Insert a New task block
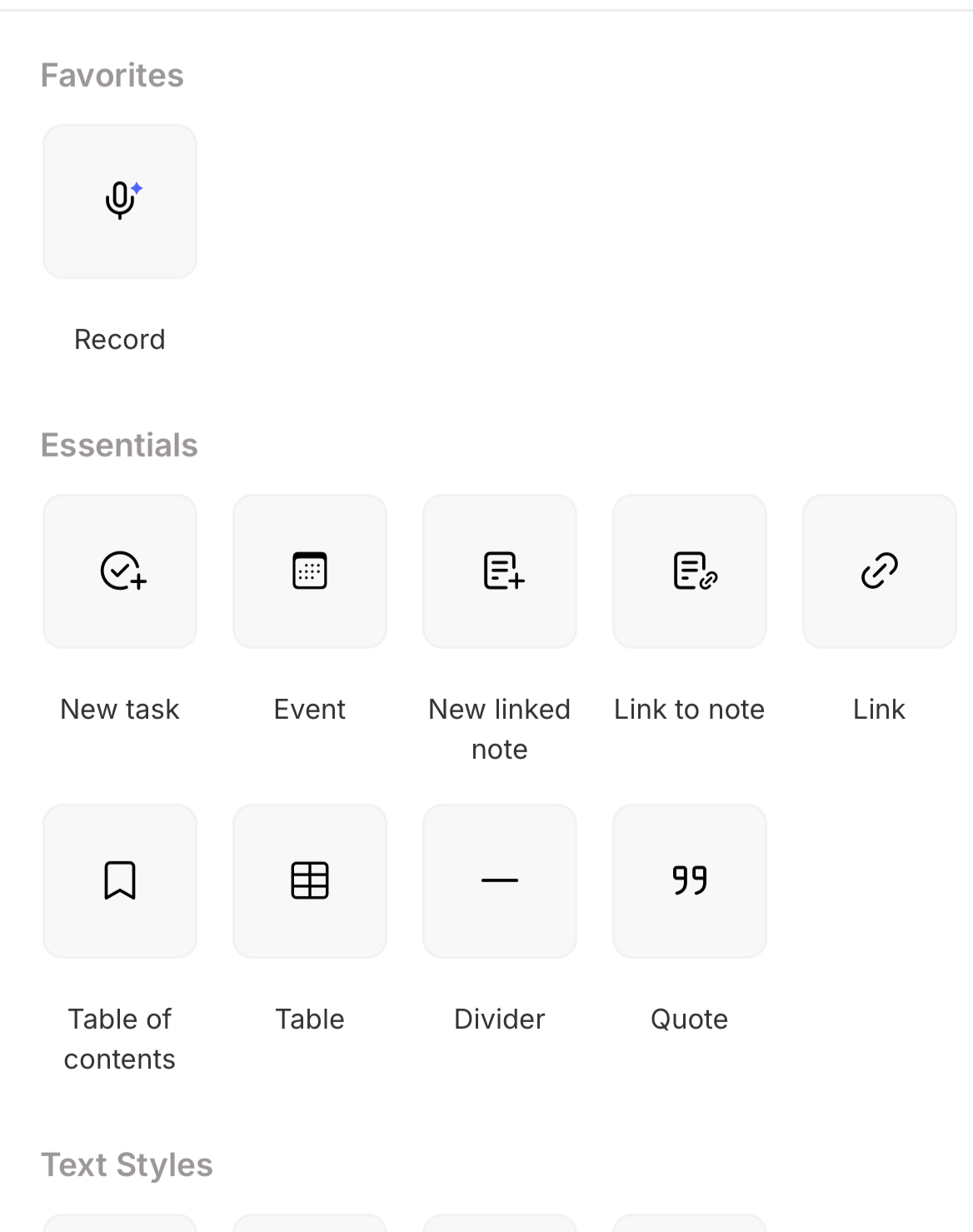The width and height of the screenshot is (973, 1232). point(120,571)
